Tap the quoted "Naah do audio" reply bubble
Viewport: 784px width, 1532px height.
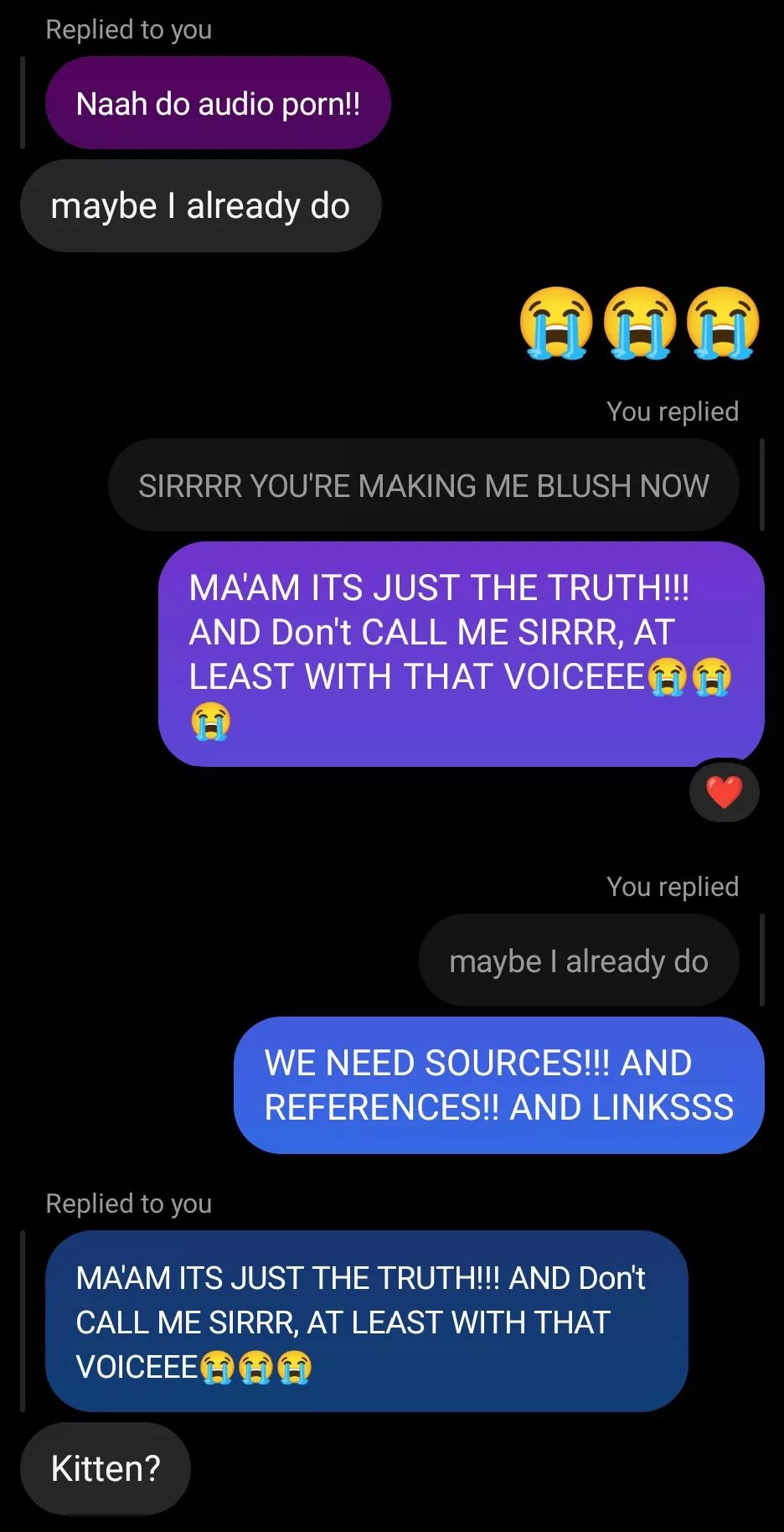[x=218, y=104]
